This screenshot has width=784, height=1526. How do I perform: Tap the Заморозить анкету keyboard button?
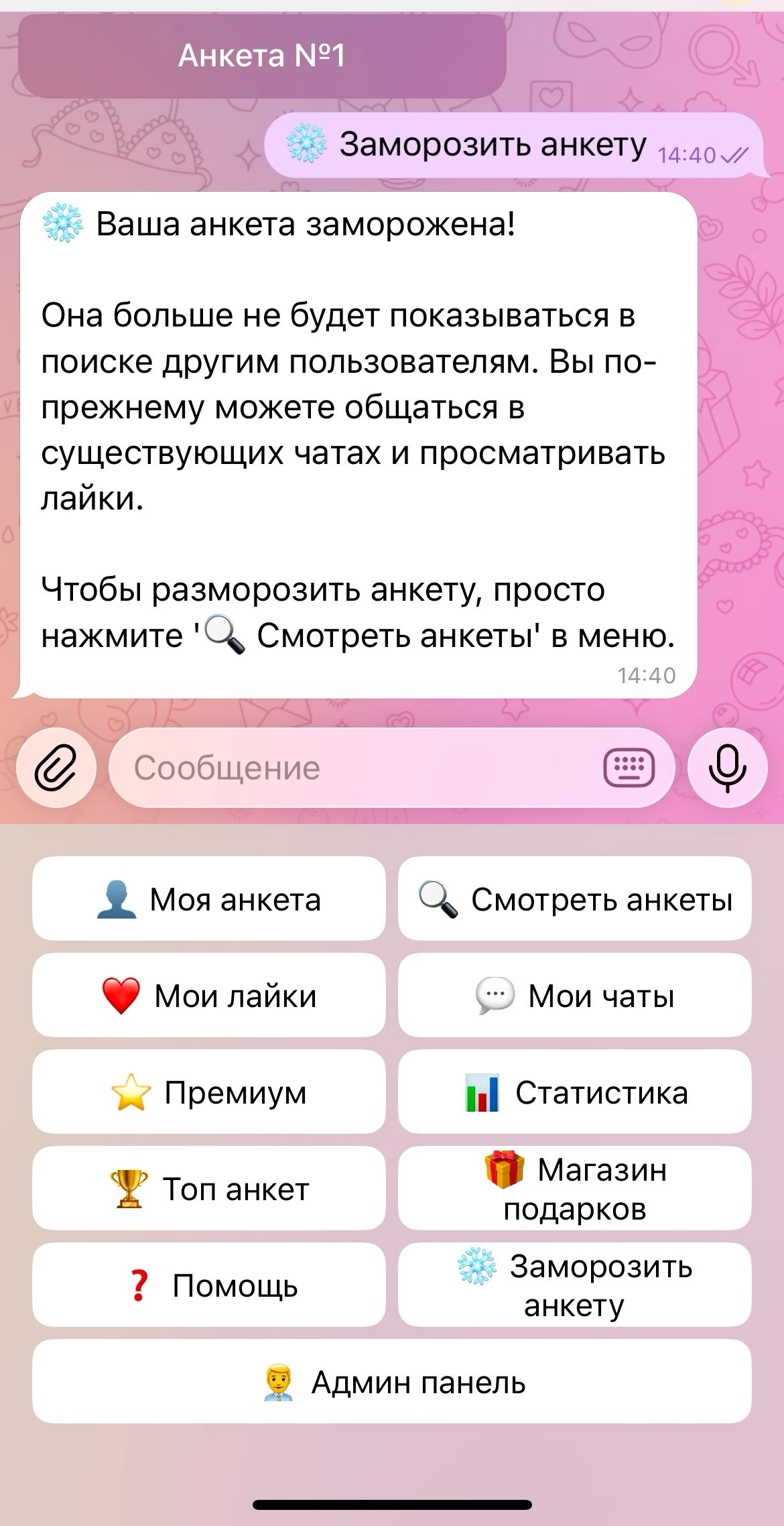tap(575, 1285)
